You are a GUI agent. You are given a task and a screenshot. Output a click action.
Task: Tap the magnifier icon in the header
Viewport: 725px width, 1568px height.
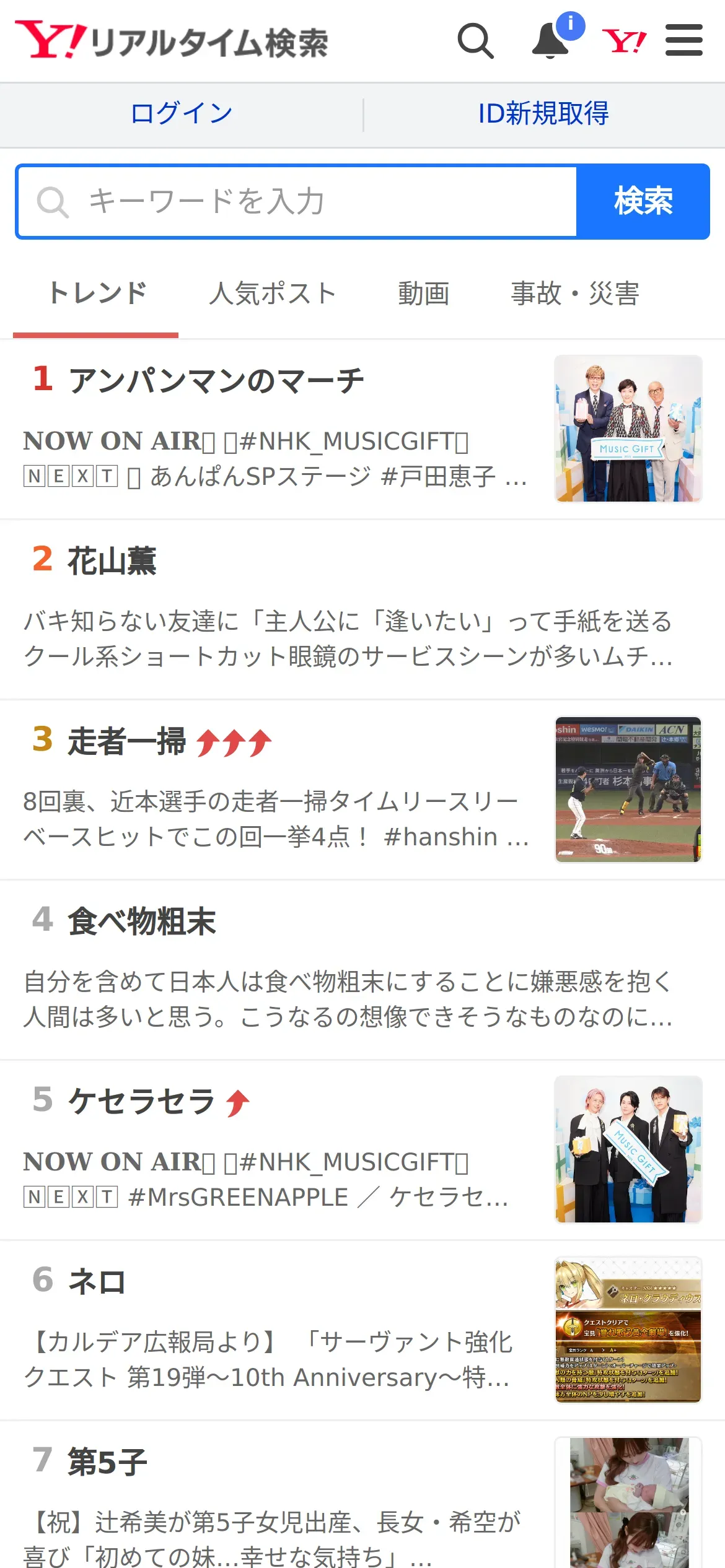475,41
